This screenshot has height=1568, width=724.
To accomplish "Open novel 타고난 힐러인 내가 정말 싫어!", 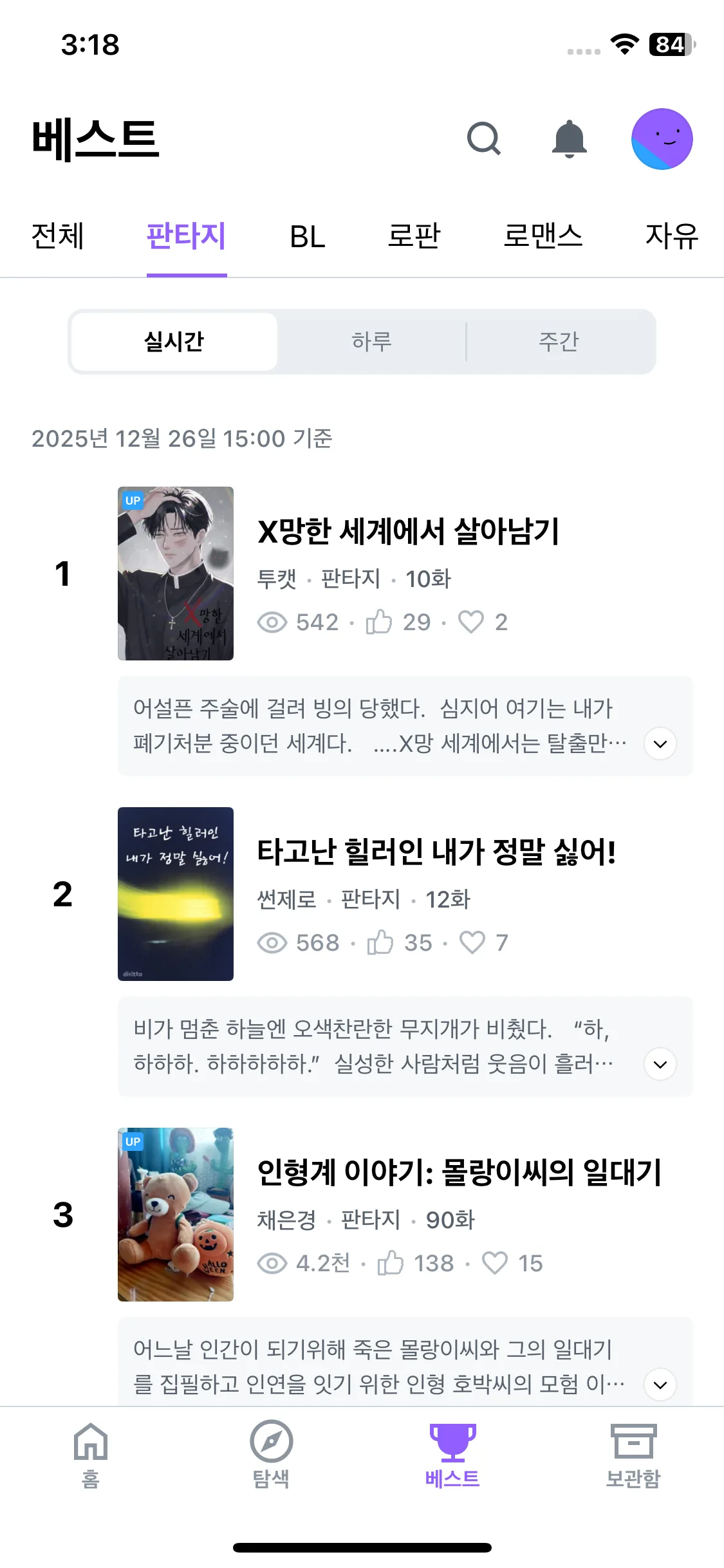I will [x=436, y=852].
